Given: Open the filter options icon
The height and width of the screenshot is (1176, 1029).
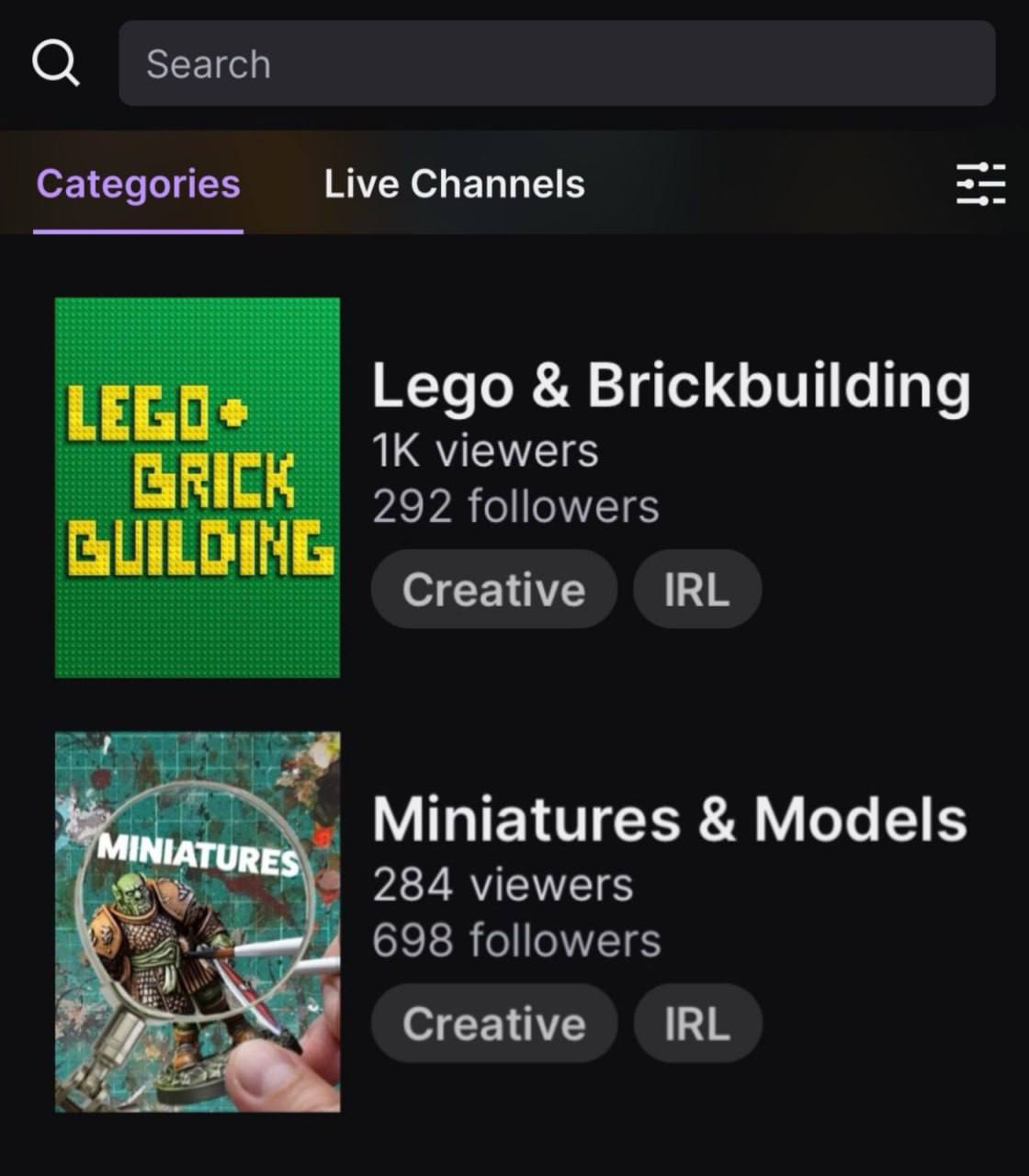Looking at the screenshot, I should (x=980, y=184).
